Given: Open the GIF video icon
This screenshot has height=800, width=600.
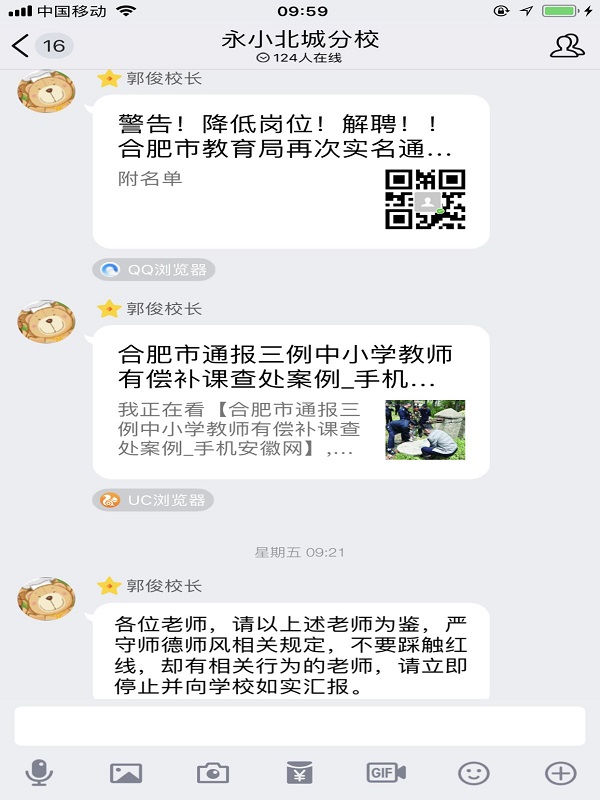Looking at the screenshot, I should click(386, 772).
